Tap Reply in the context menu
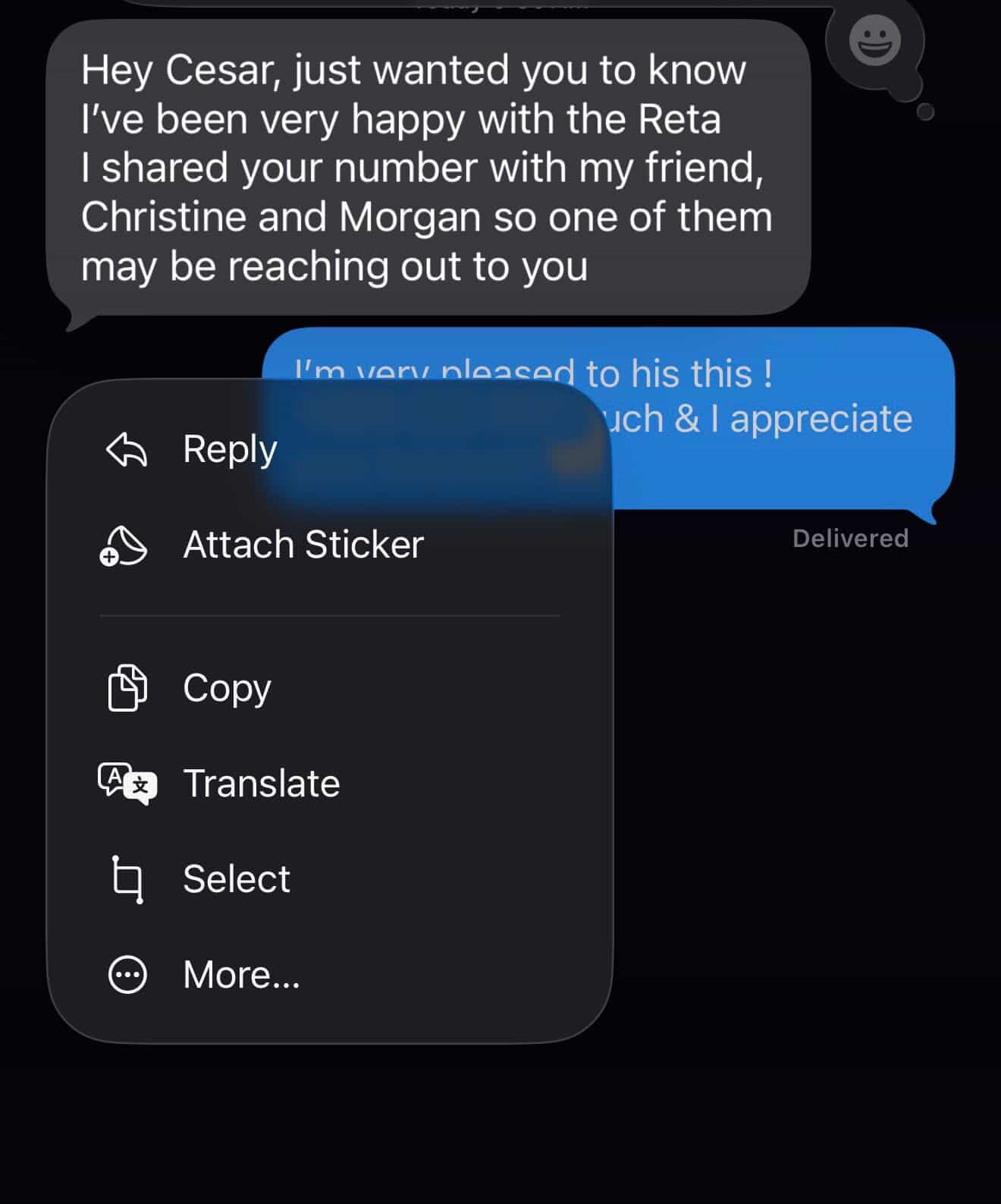Image resolution: width=1001 pixels, height=1204 pixels. click(229, 449)
